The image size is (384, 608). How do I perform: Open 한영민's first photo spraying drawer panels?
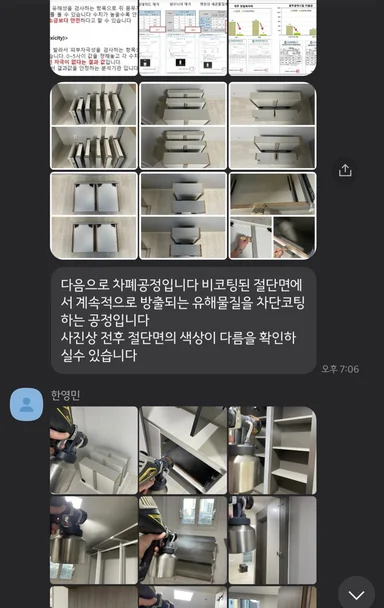tap(94, 450)
